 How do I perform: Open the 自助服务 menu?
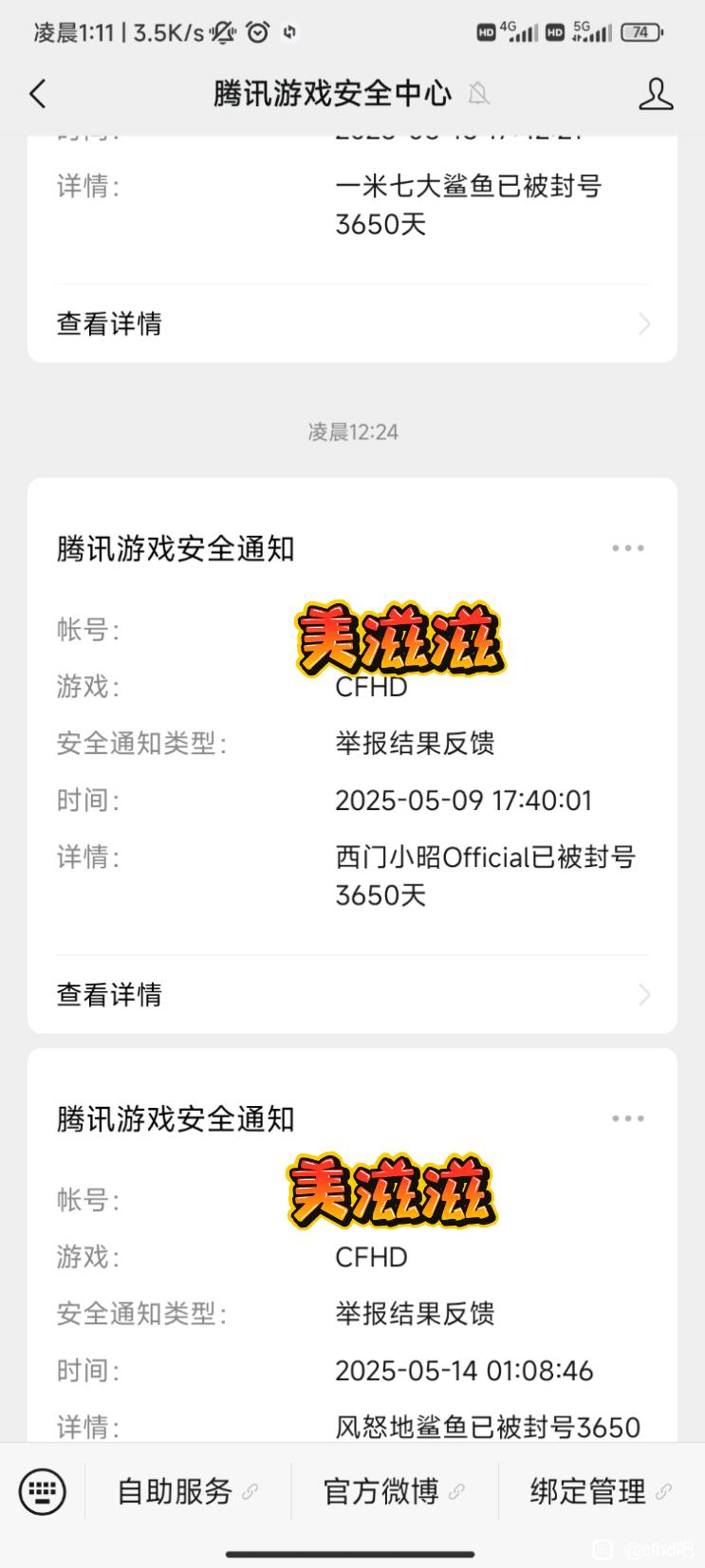[x=188, y=1491]
